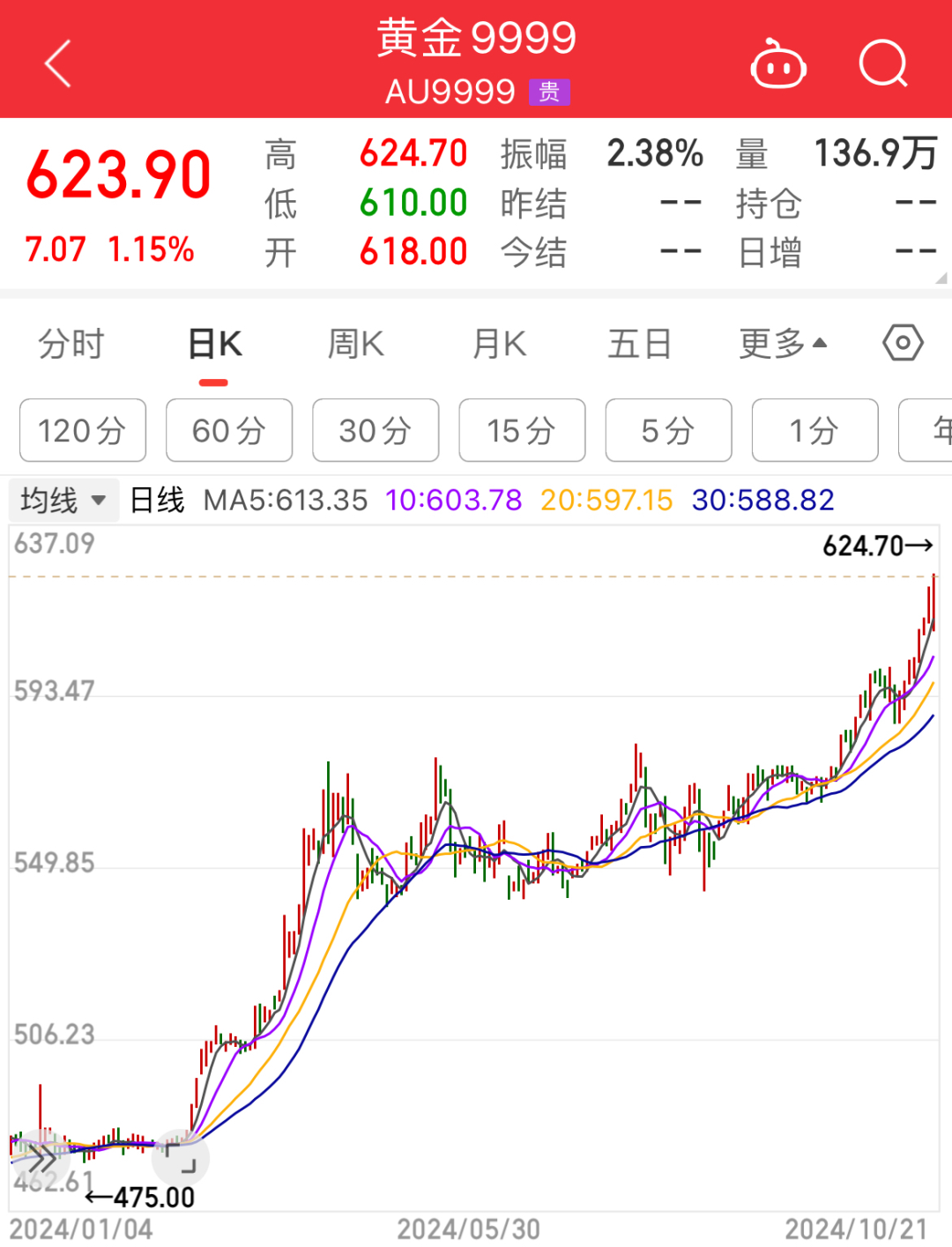Viewport: 952px width, 1247px height.
Task: Open the 月K monthly chart tab
Action: 497,344
